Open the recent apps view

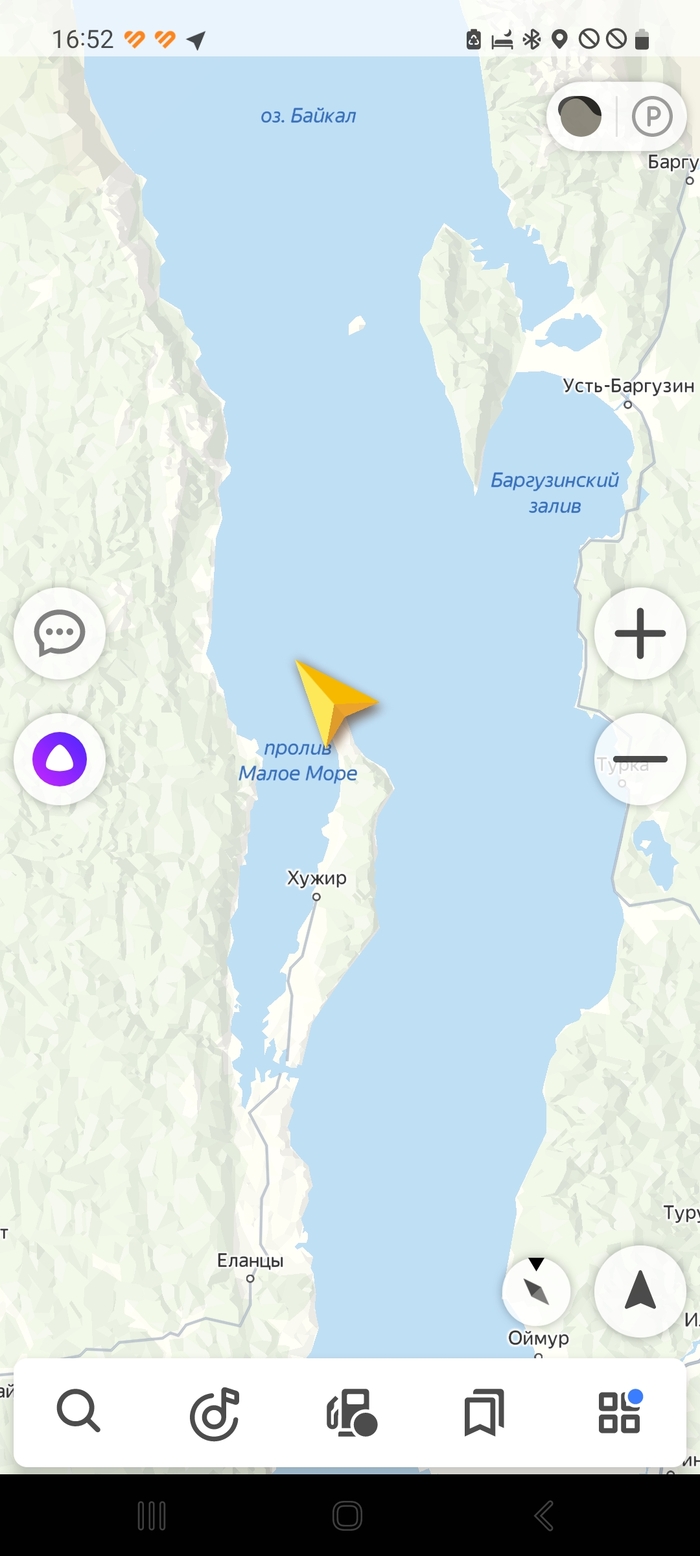click(x=151, y=1516)
